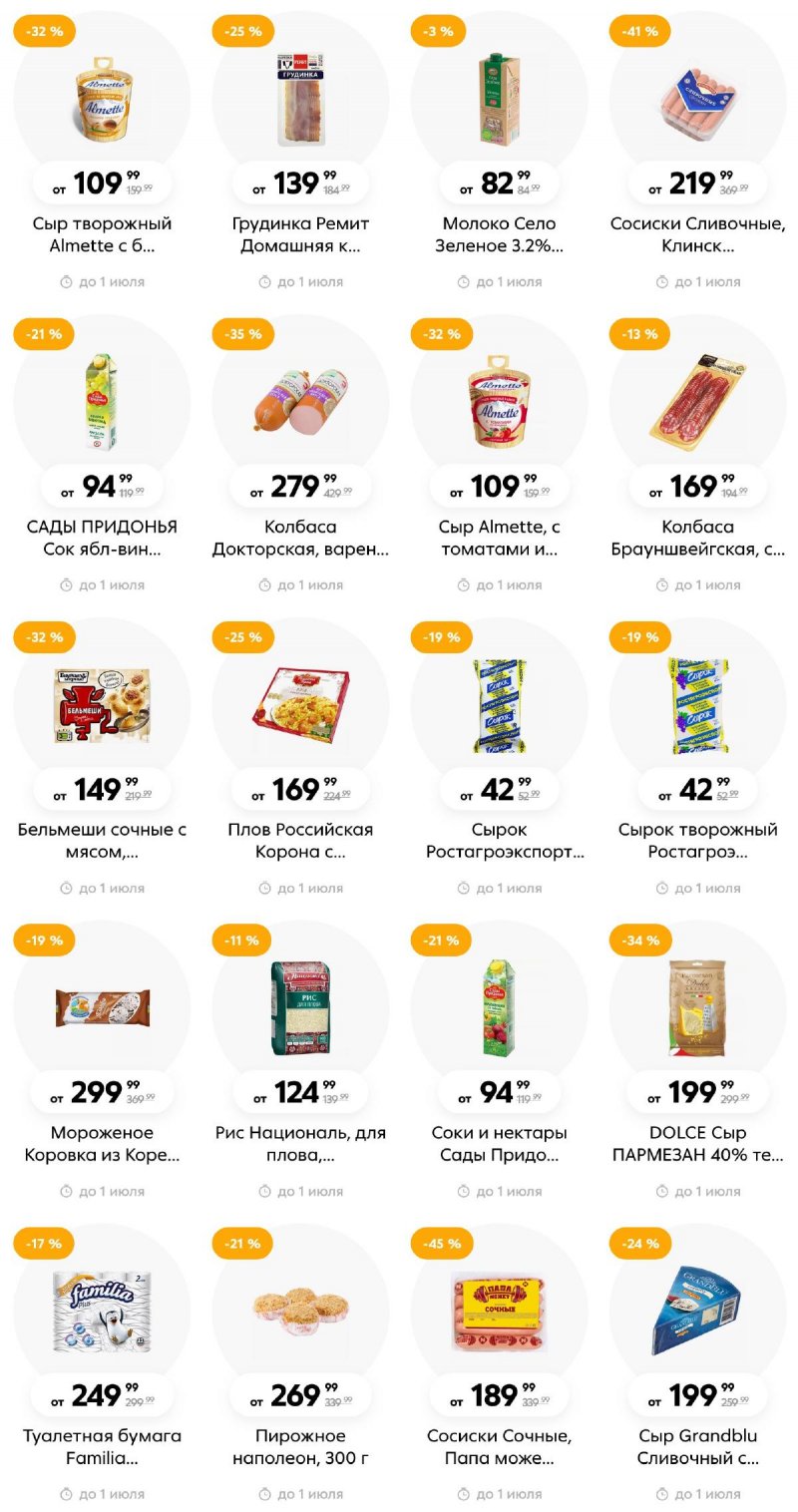
Task: Open Сырок творожный Ростагроэкспорт card
Action: [x=697, y=706]
